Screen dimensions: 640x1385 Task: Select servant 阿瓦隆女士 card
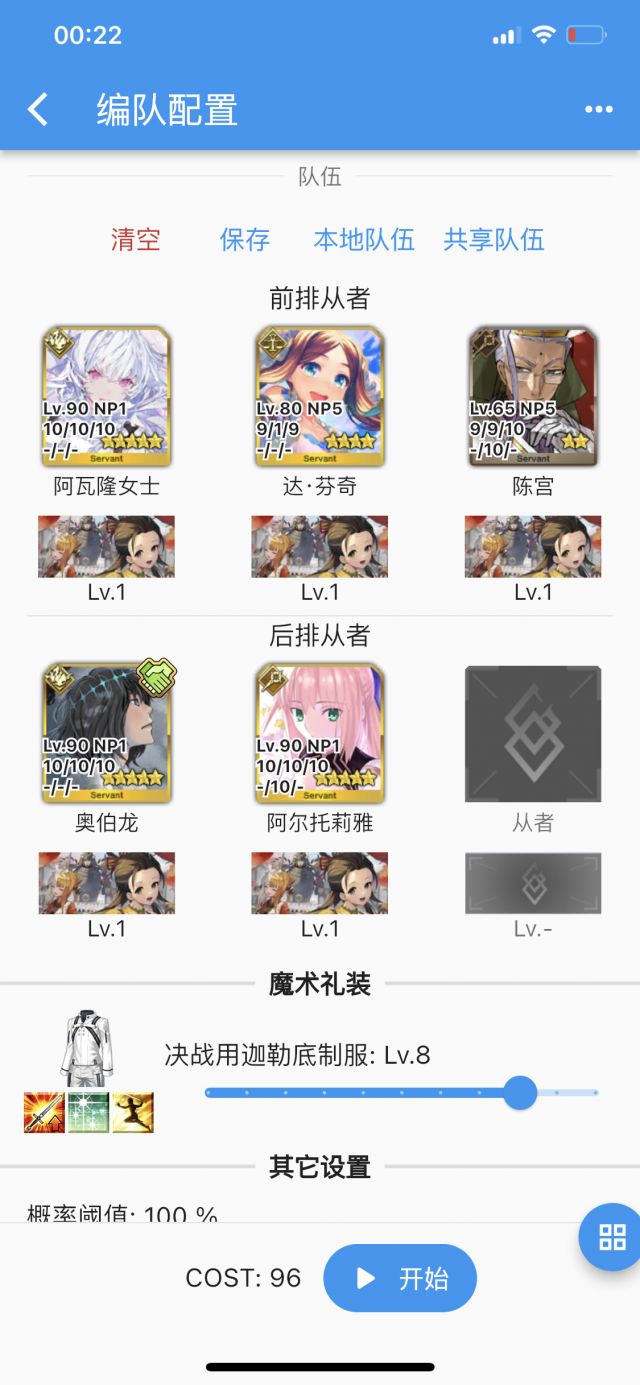pyautogui.click(x=106, y=396)
